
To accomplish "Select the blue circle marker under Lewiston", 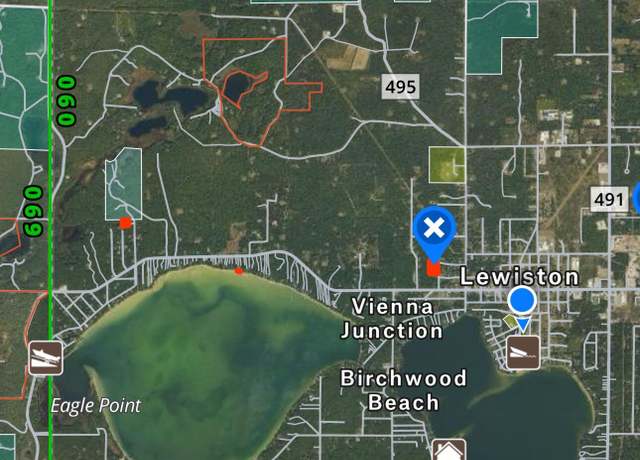I will tap(522, 302).
